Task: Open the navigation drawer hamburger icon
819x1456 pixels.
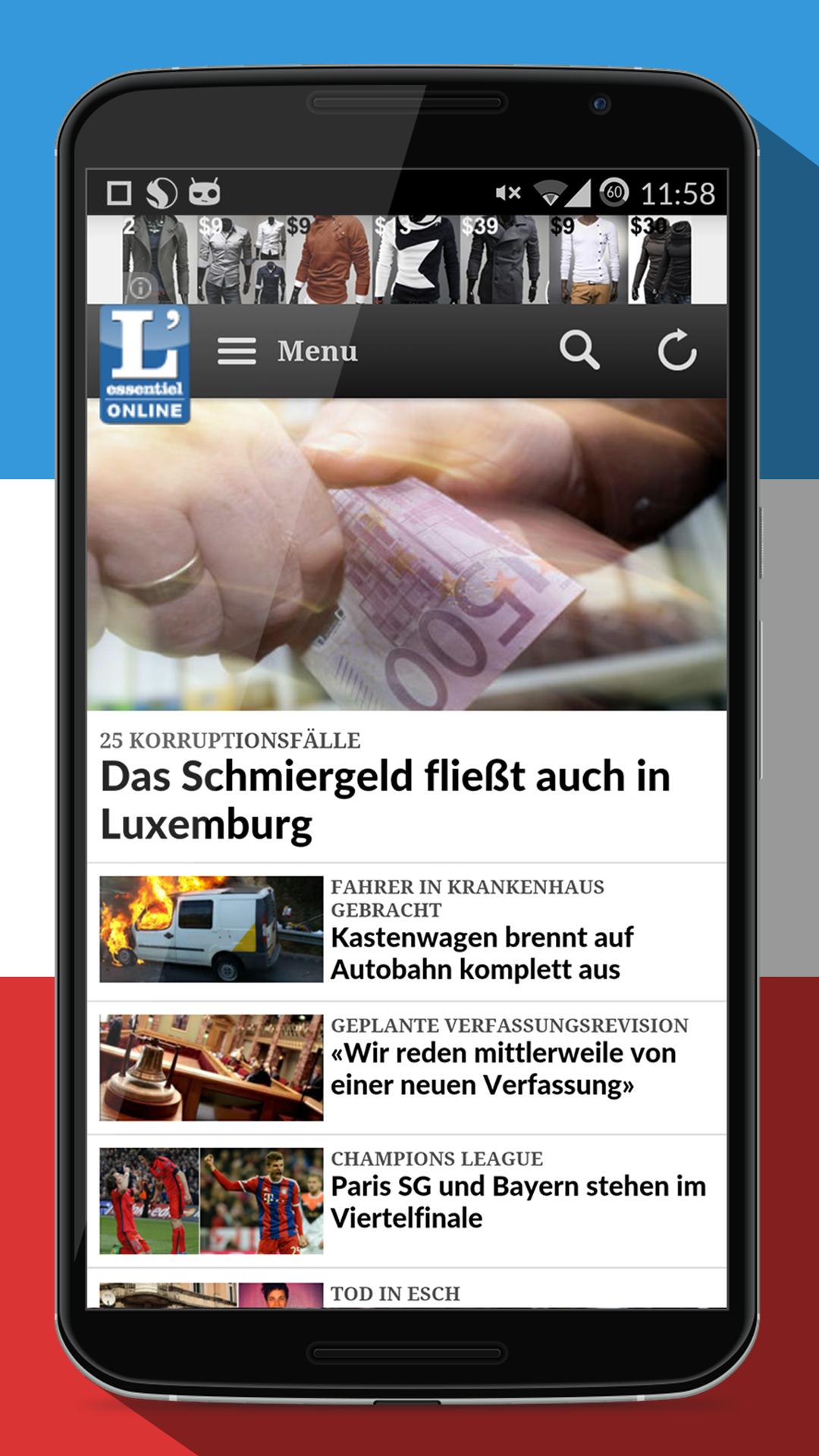Action: tap(235, 350)
